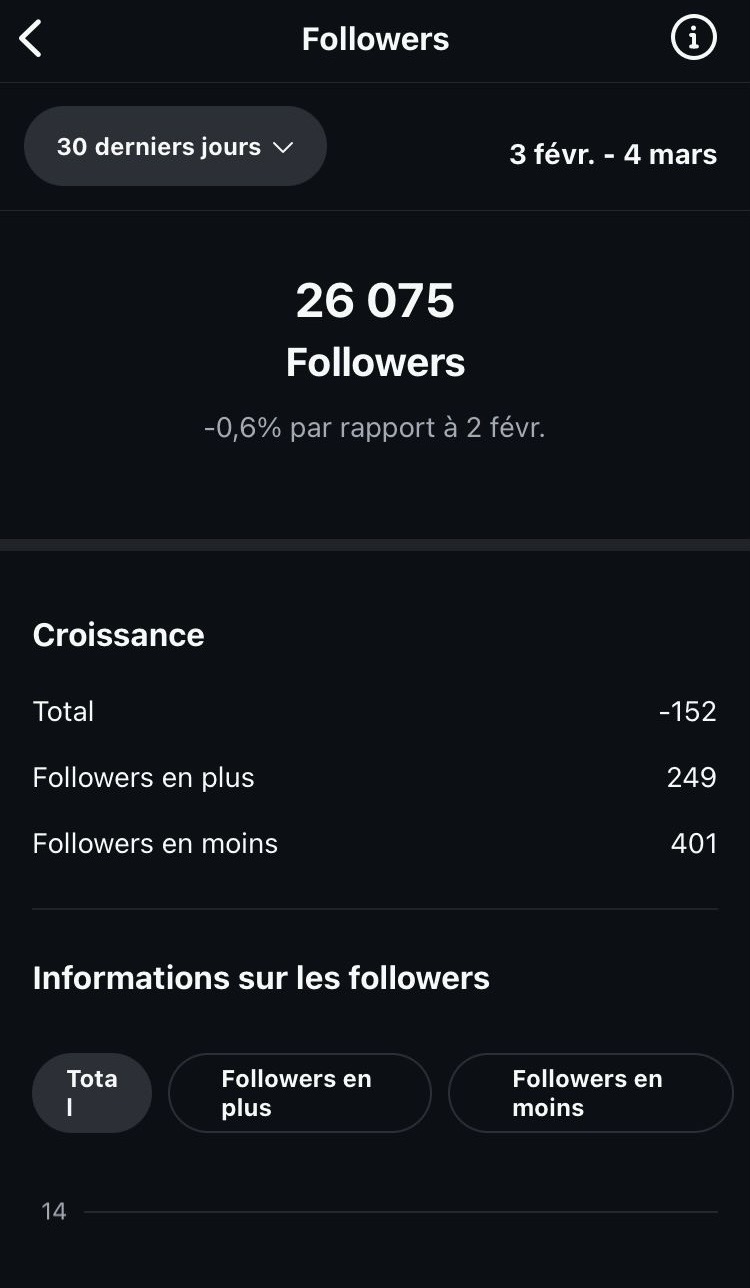
Task: Switch to the Followers en moins chip
Action: pyautogui.click(x=590, y=1093)
